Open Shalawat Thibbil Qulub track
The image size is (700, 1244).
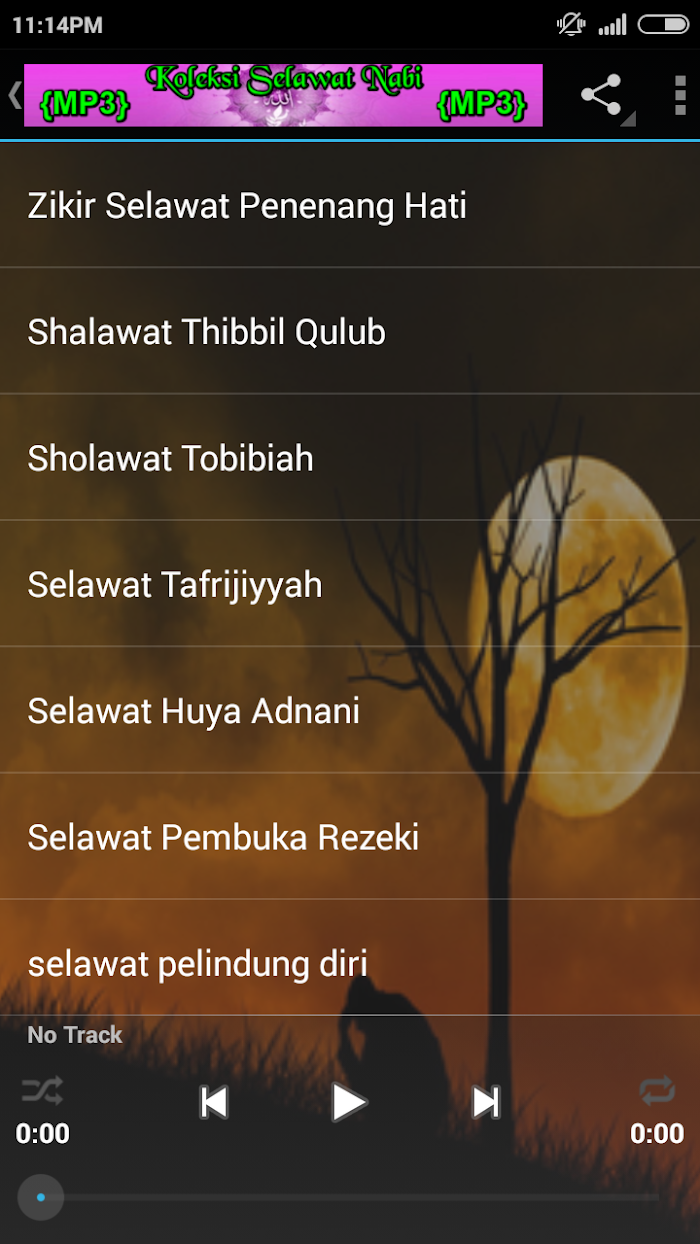click(350, 331)
